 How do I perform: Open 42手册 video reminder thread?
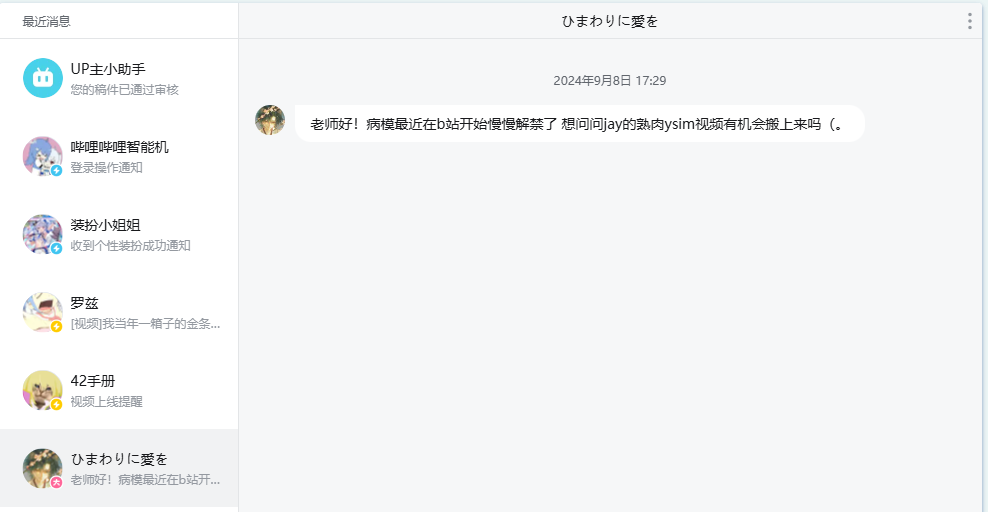(x=119, y=390)
